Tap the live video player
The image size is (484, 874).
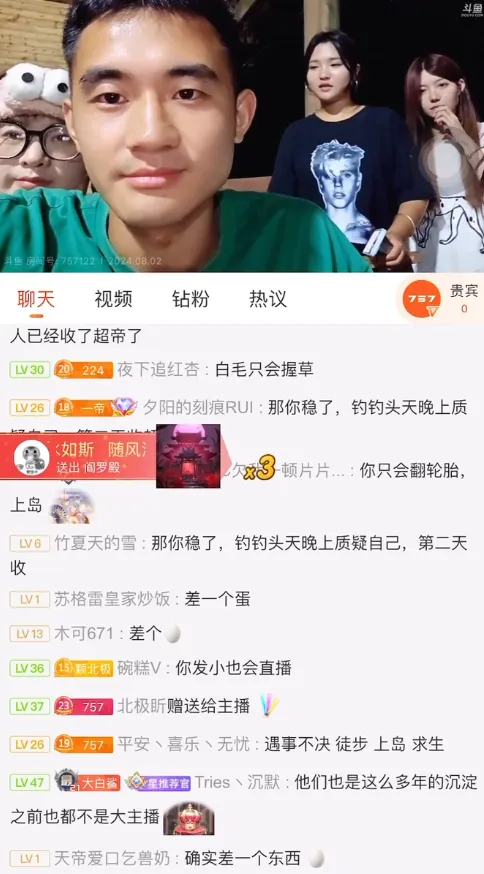click(x=242, y=136)
